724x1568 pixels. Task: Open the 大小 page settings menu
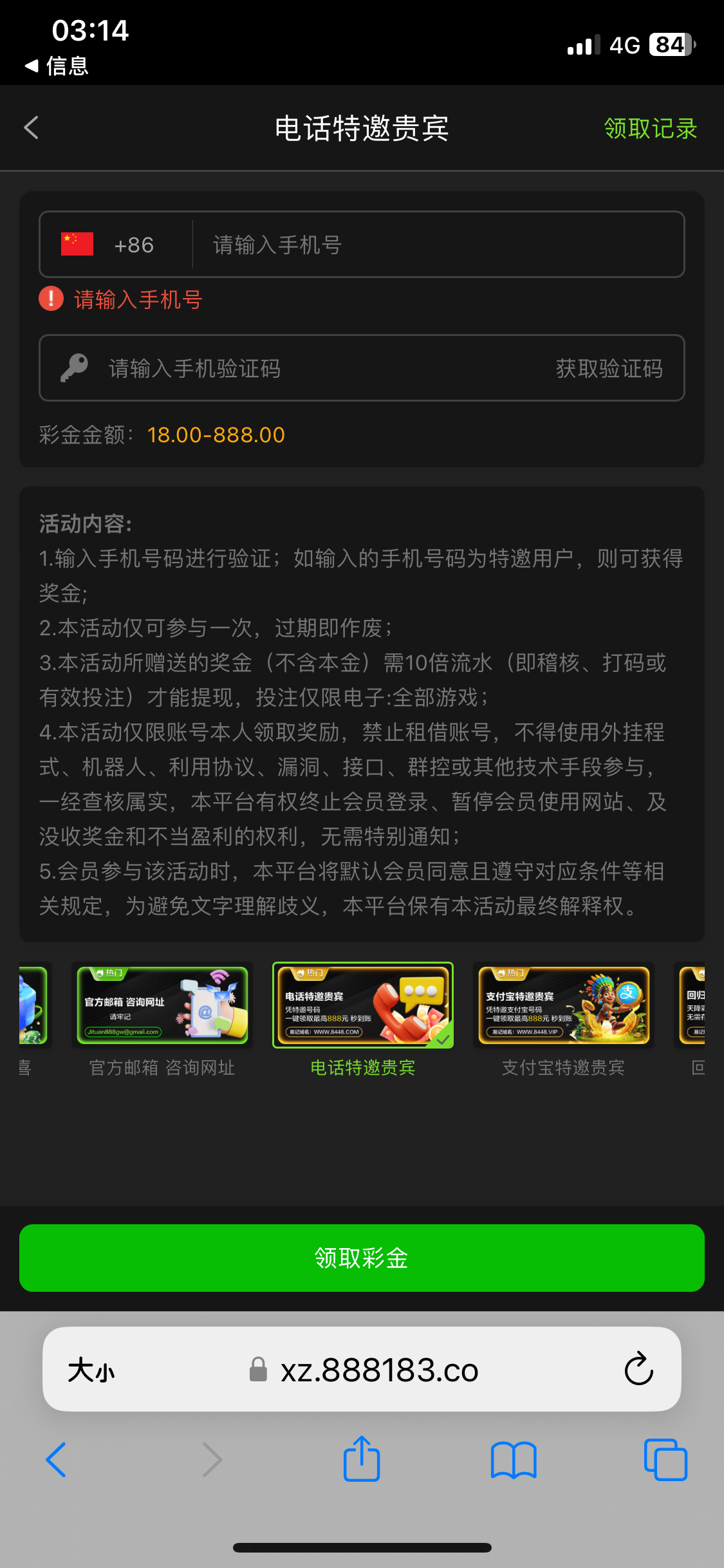click(x=91, y=1370)
